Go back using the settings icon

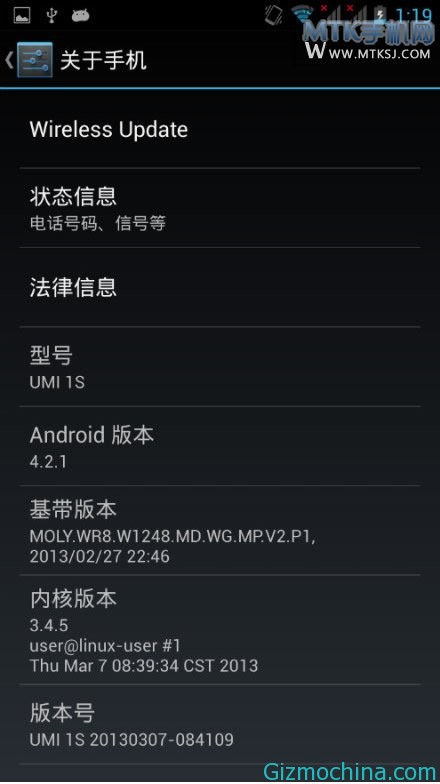point(29,60)
